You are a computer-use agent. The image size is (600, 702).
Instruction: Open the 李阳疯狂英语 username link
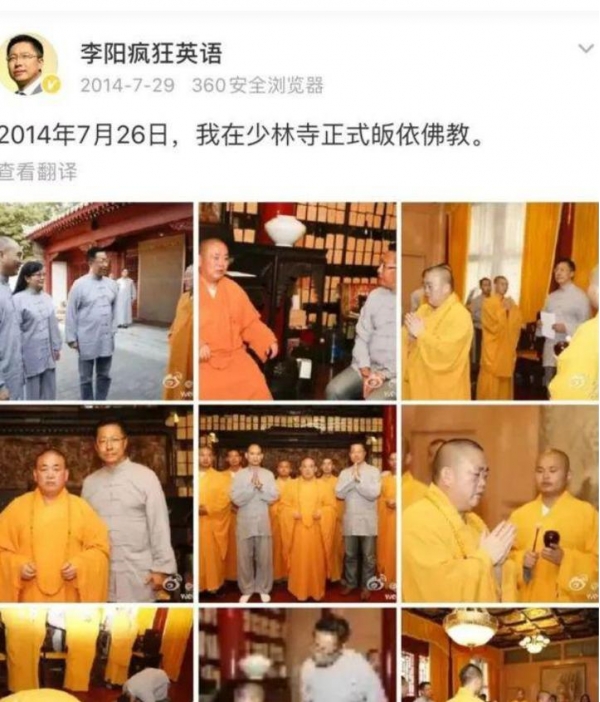(150, 52)
